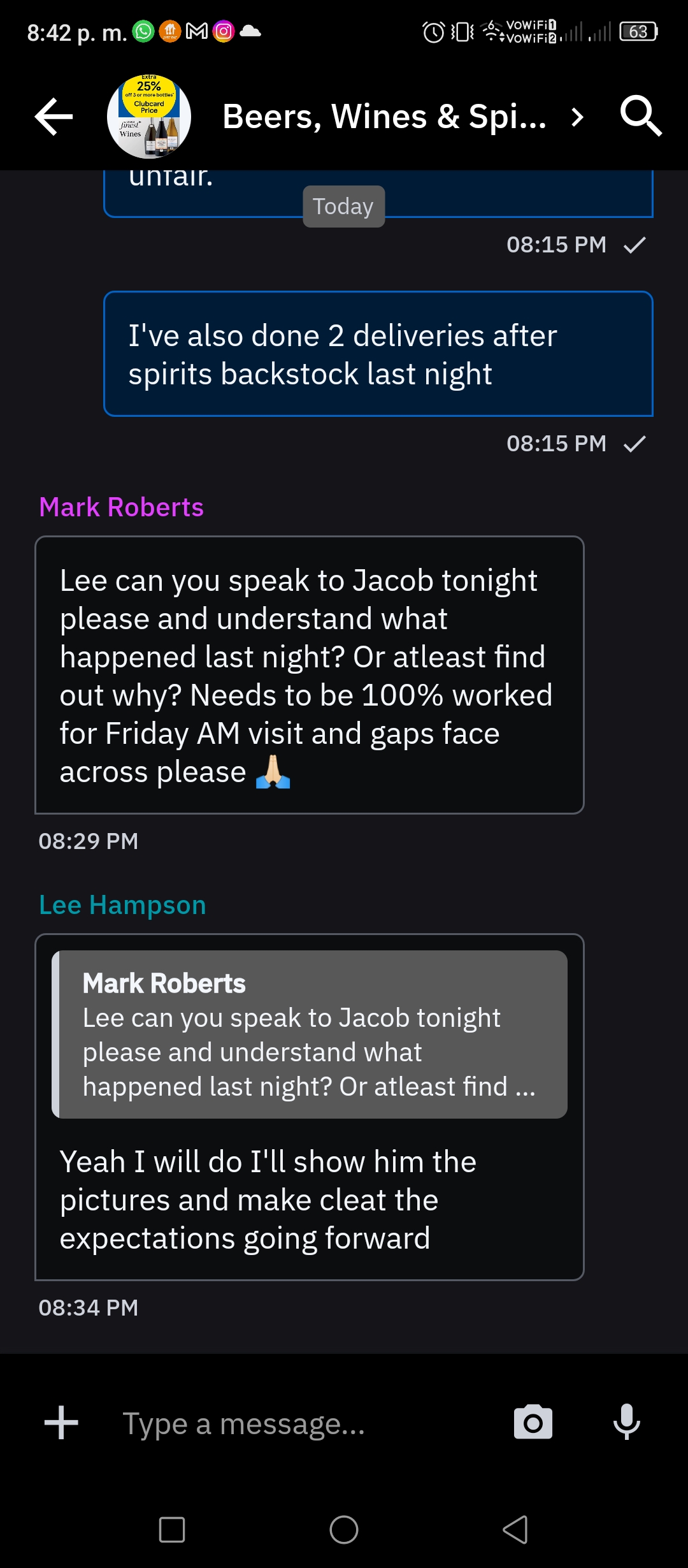Open Beers, Wines & Spi... group details
688x1568 pixels.
[403, 117]
